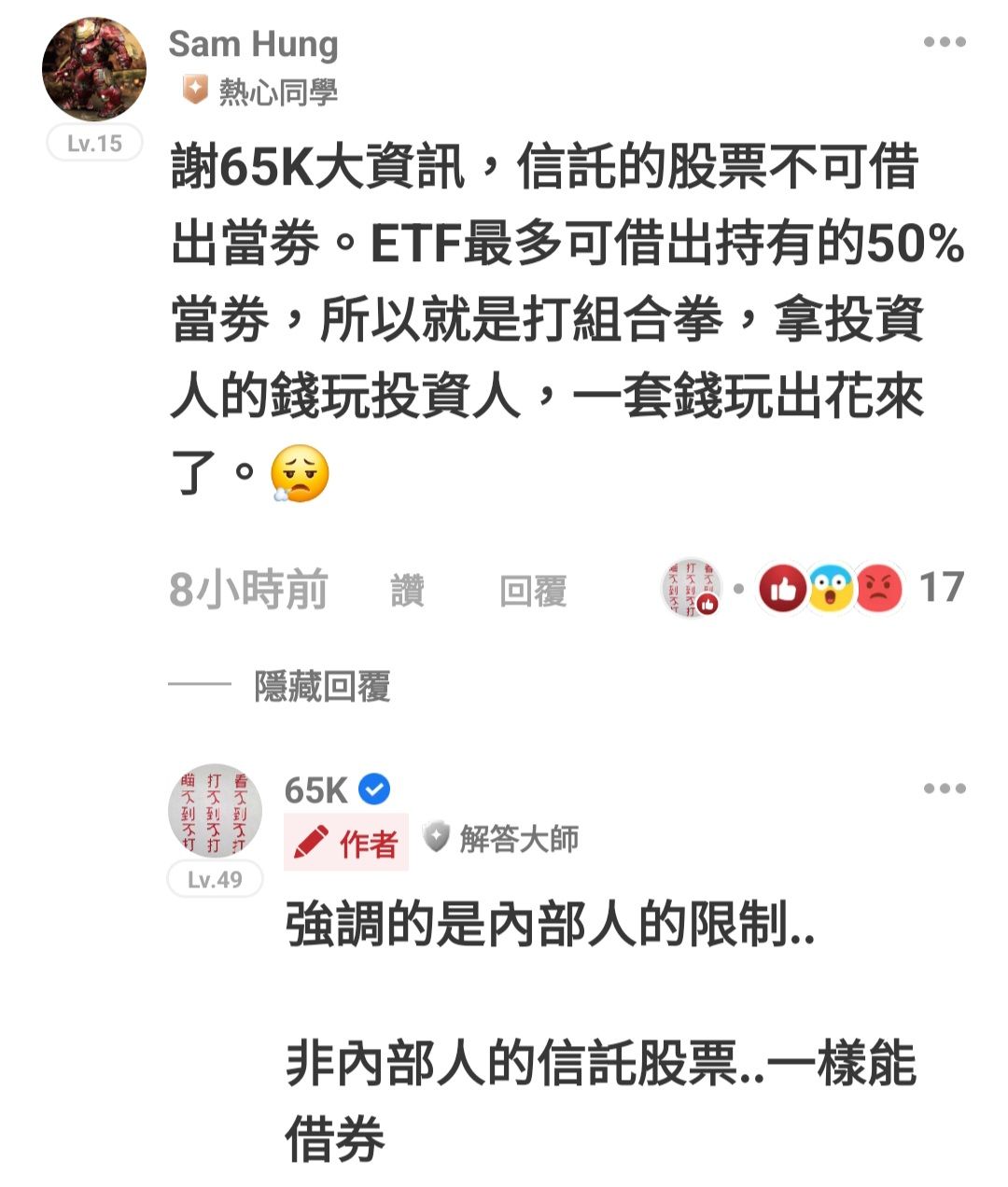Open the overflow menu on 65K's reply

coord(945,789)
